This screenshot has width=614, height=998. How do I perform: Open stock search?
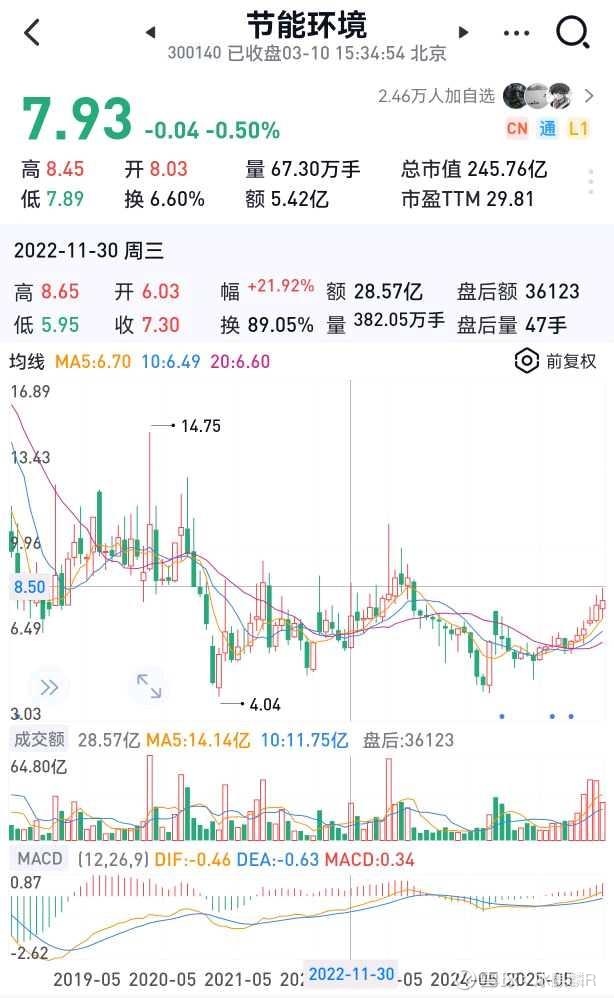pyautogui.click(x=572, y=33)
